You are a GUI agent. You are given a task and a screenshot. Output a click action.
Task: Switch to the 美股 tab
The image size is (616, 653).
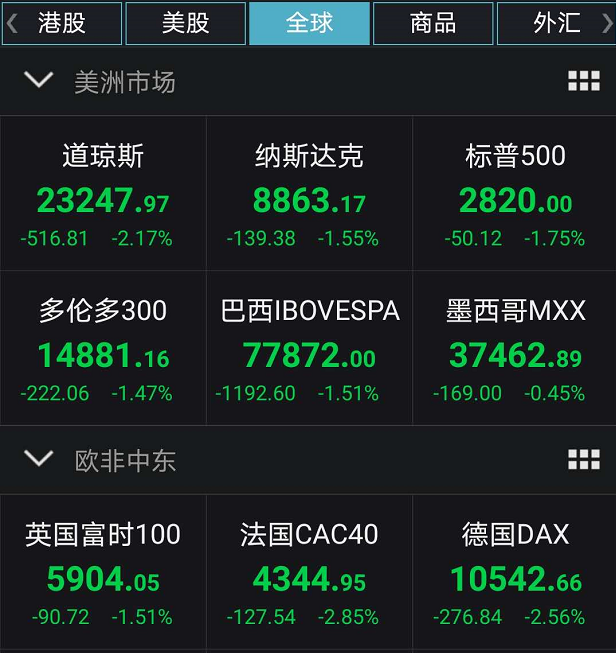(186, 23)
